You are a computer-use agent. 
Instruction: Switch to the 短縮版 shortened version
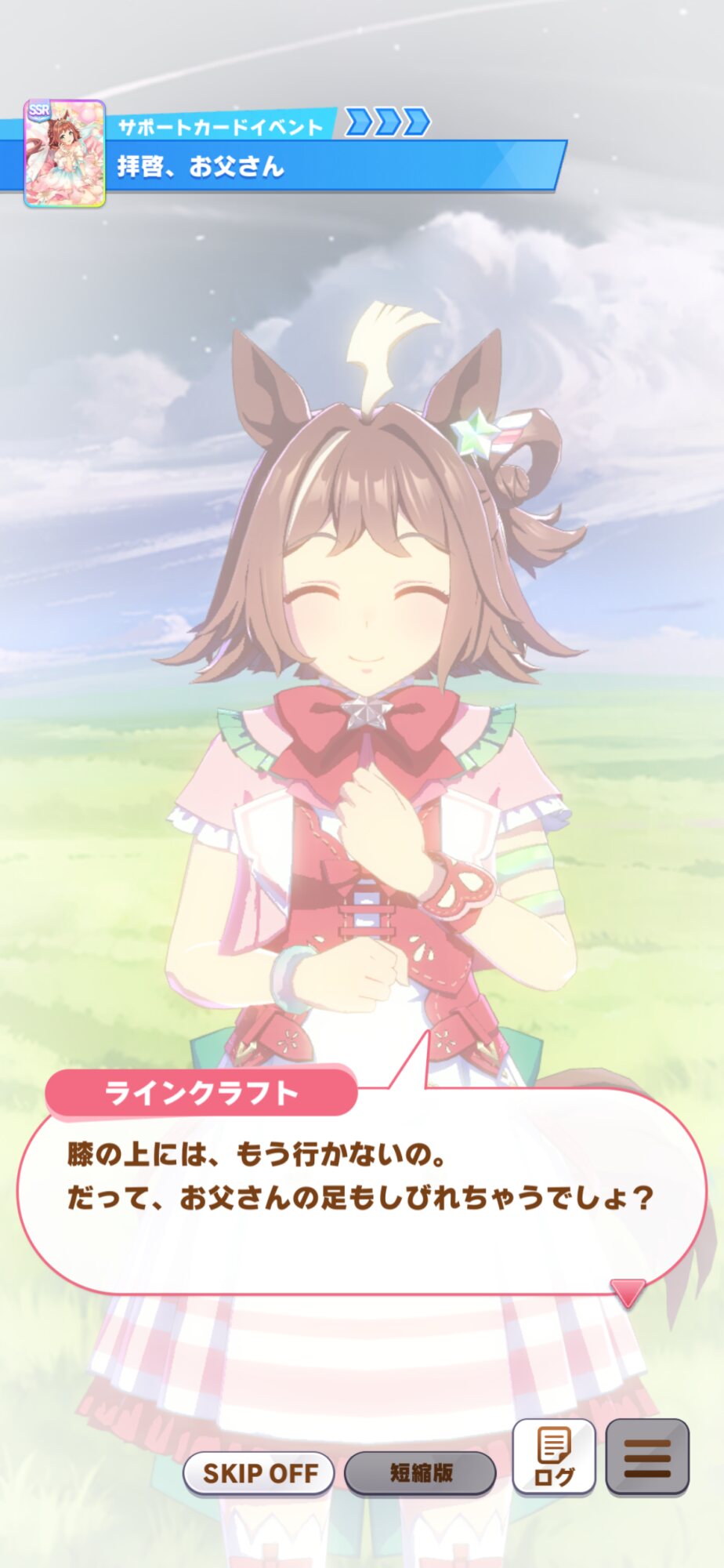tap(421, 1473)
